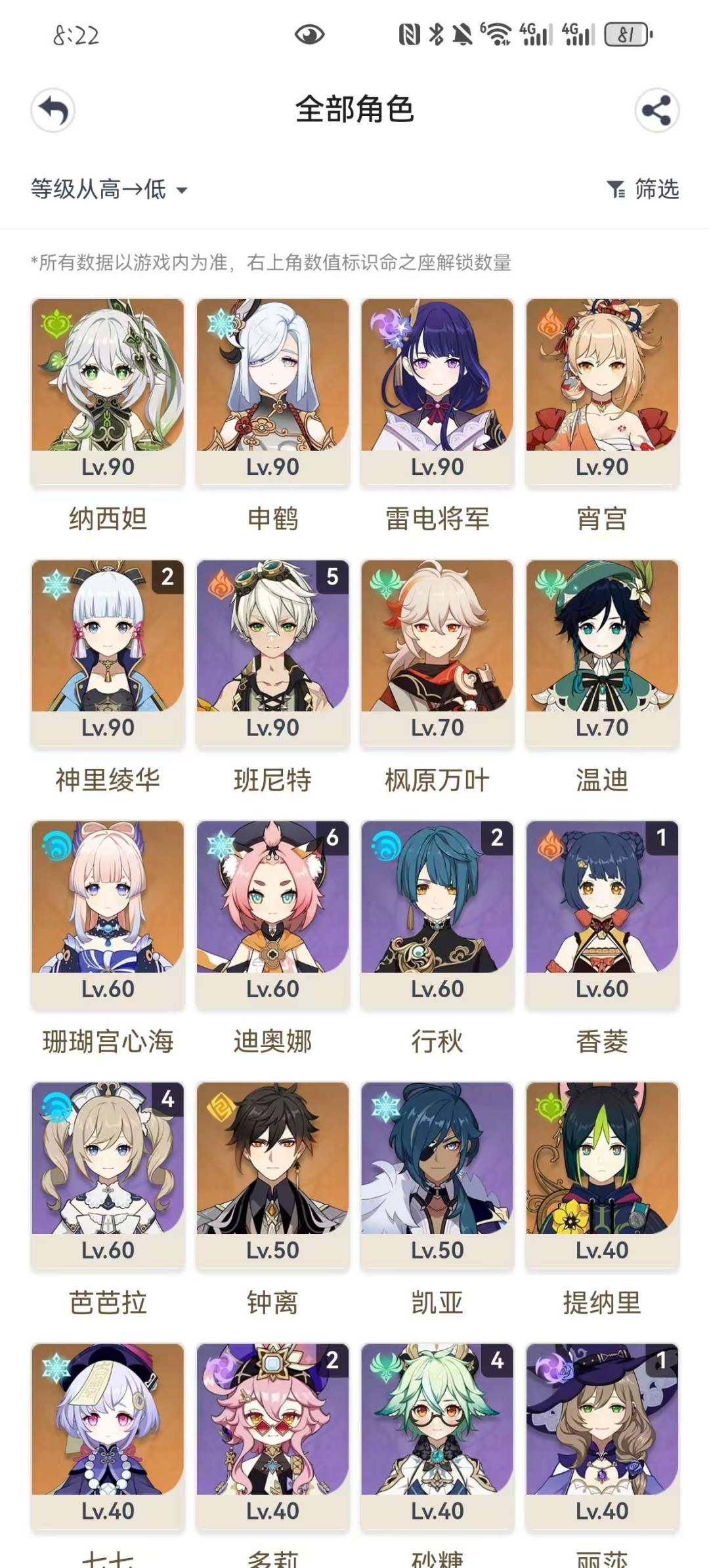Select the 雷电将军 character card
This screenshot has height=1568, width=709.
point(437,391)
